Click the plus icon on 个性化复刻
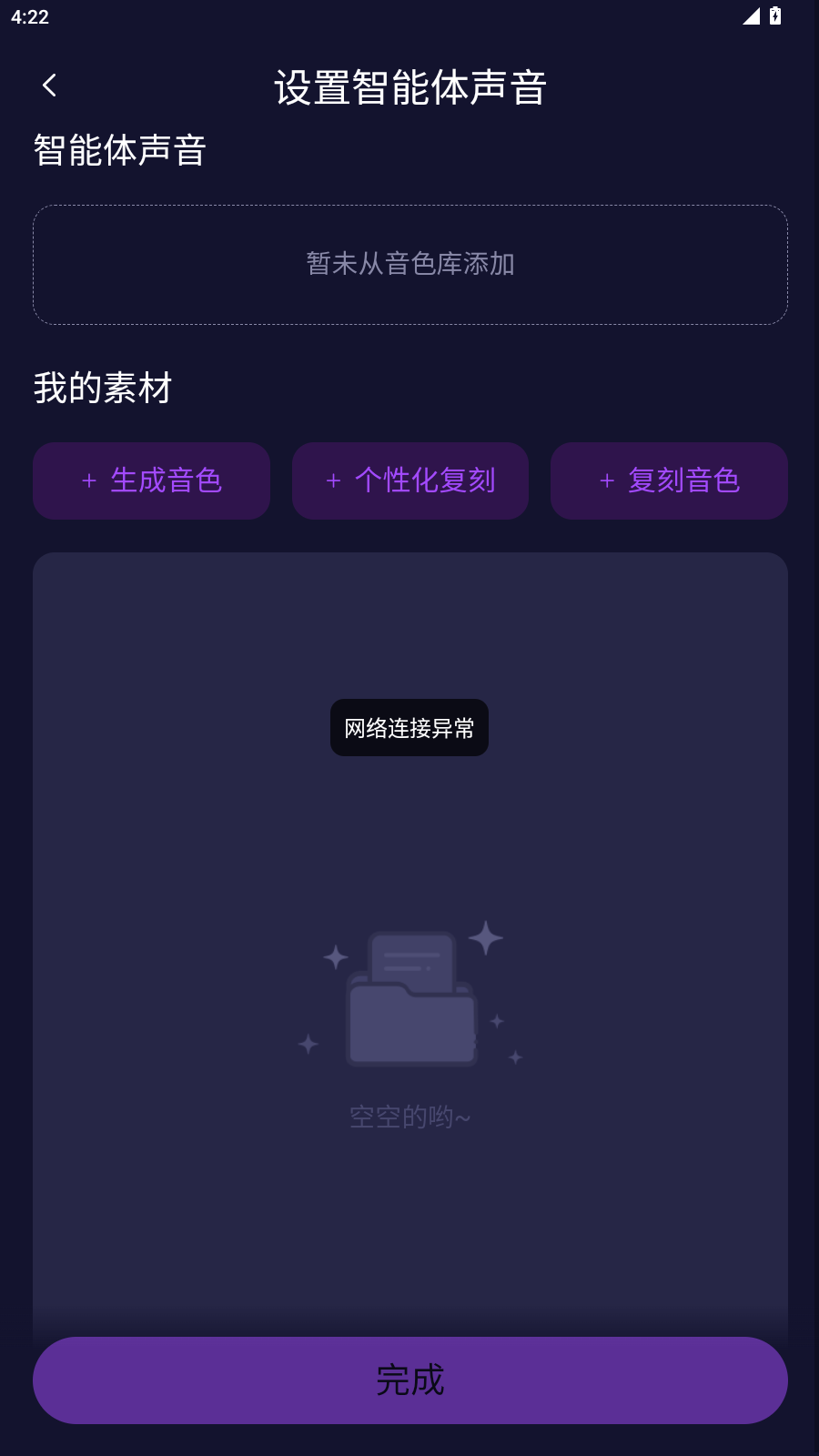This screenshot has width=819, height=1456. pos(332,480)
